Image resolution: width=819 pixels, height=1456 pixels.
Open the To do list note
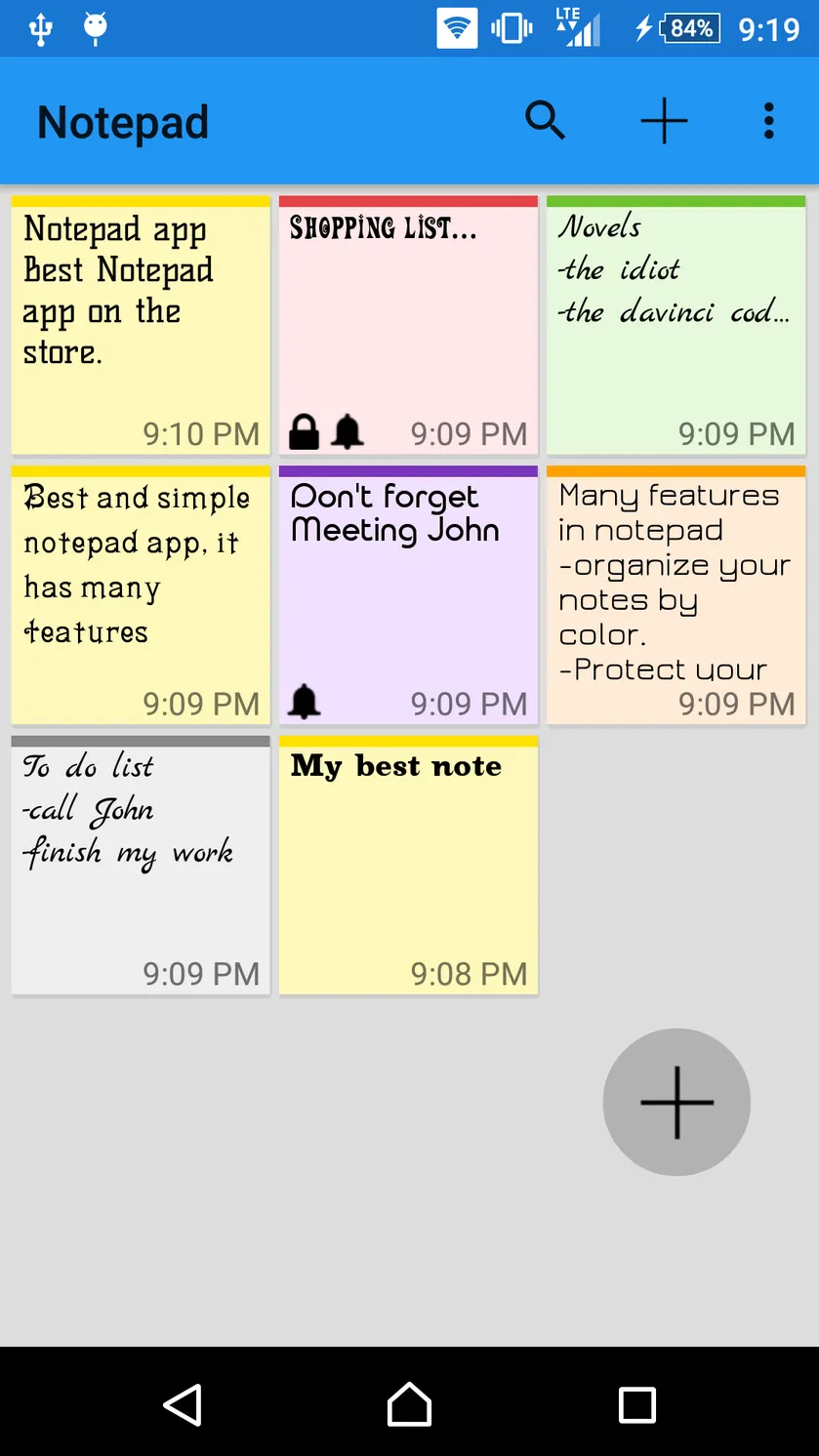(x=141, y=866)
